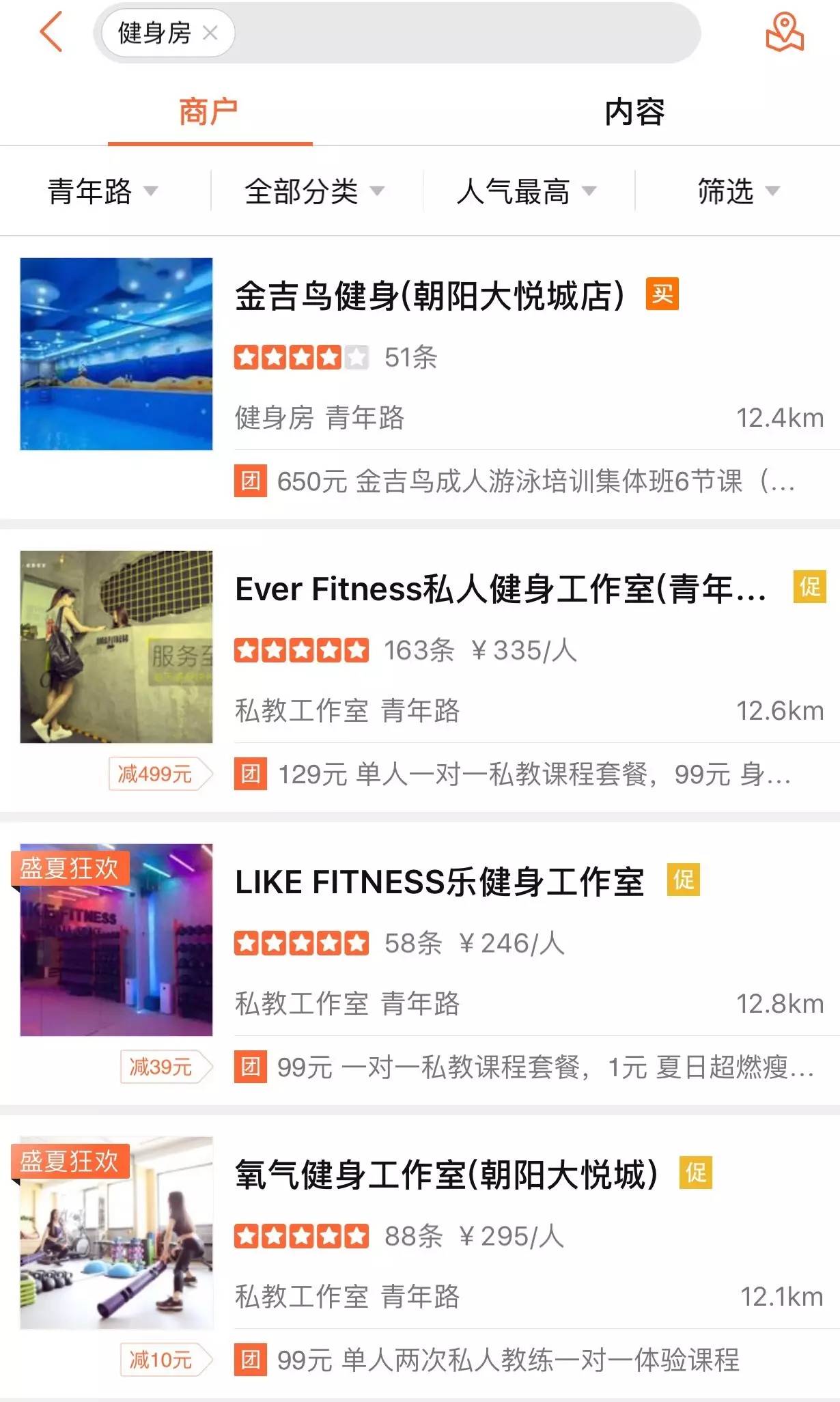
Task: Select the 商户 tab
Action: tap(208, 112)
